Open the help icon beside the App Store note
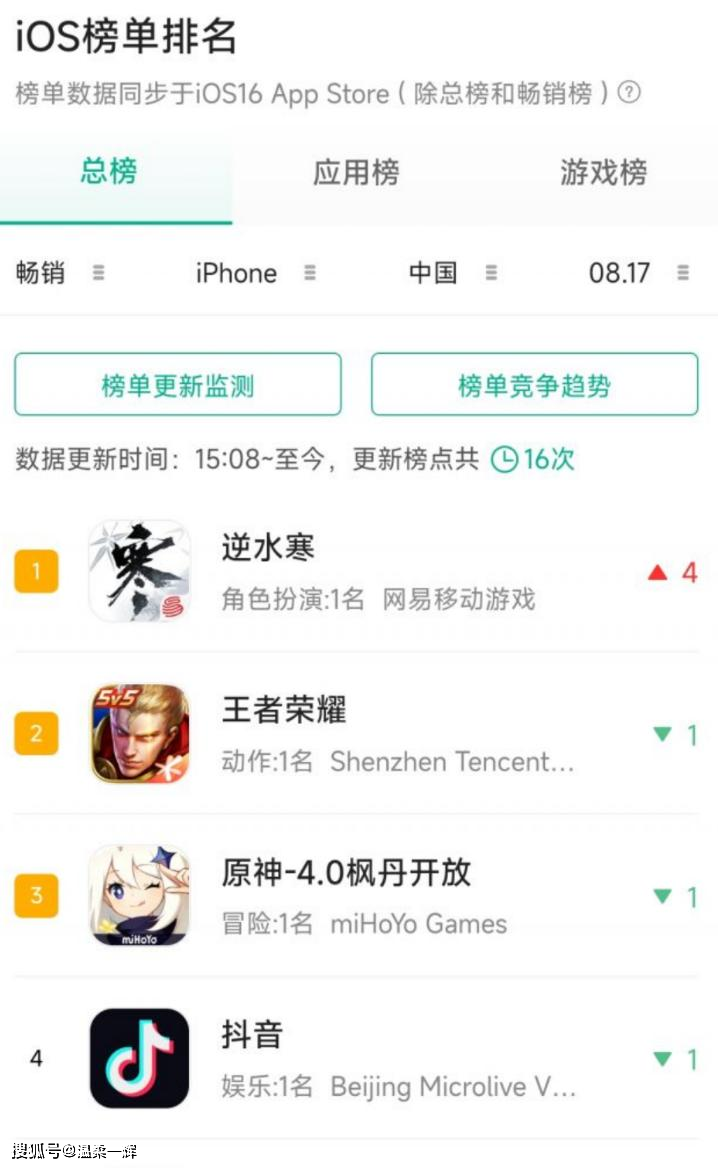The height and width of the screenshot is (1168, 718). coord(629,93)
